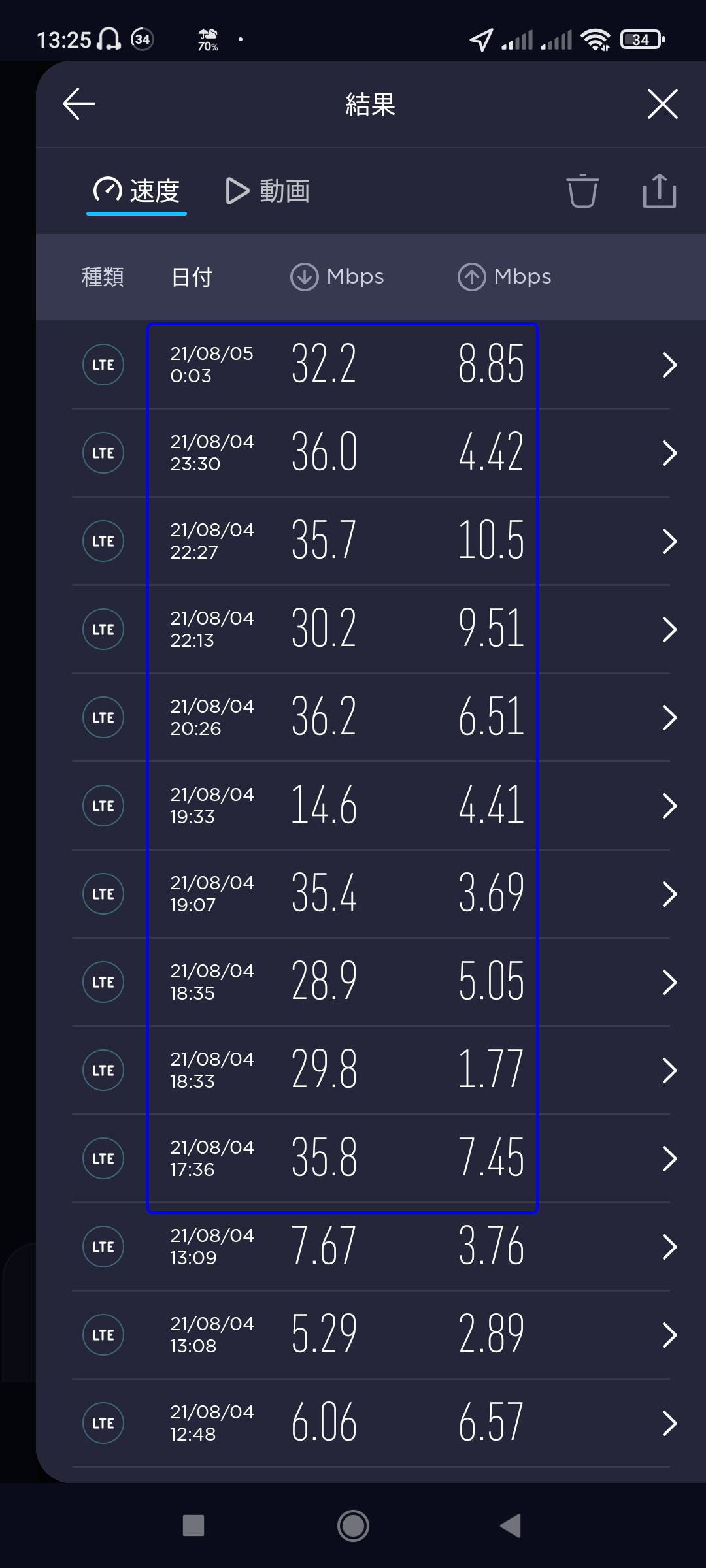Sort by upload Mbps column
Screen dimensions: 706x1568
click(505, 277)
